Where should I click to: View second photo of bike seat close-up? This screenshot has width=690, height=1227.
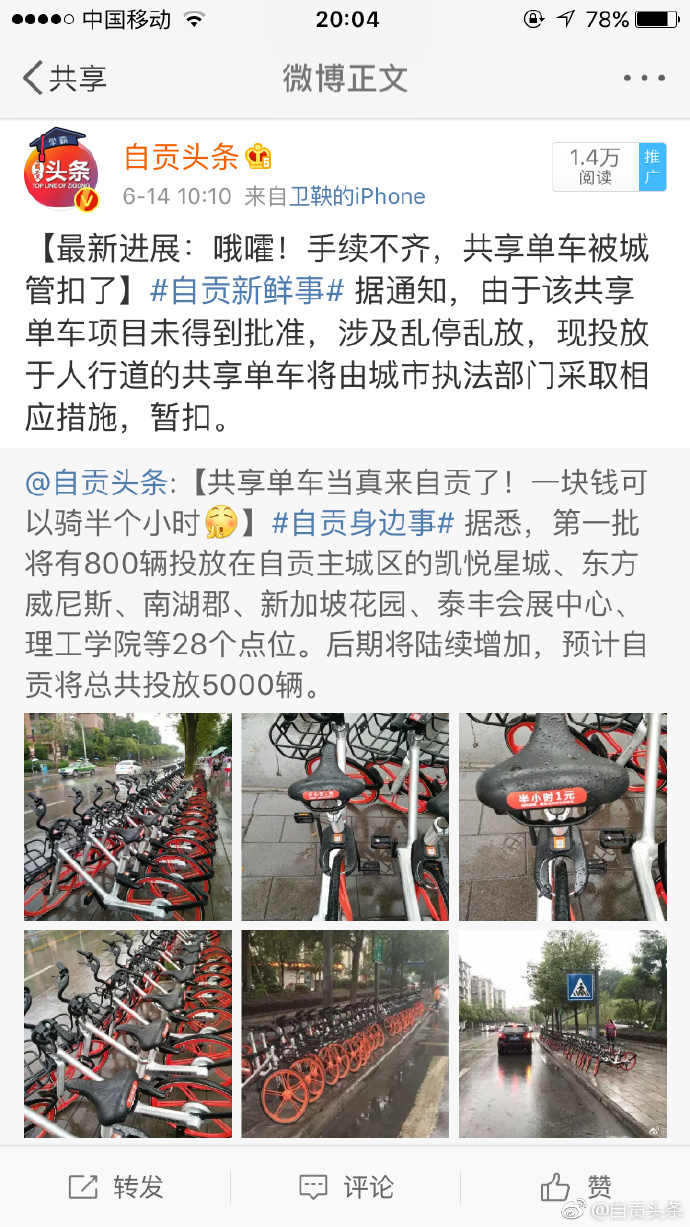click(345, 816)
